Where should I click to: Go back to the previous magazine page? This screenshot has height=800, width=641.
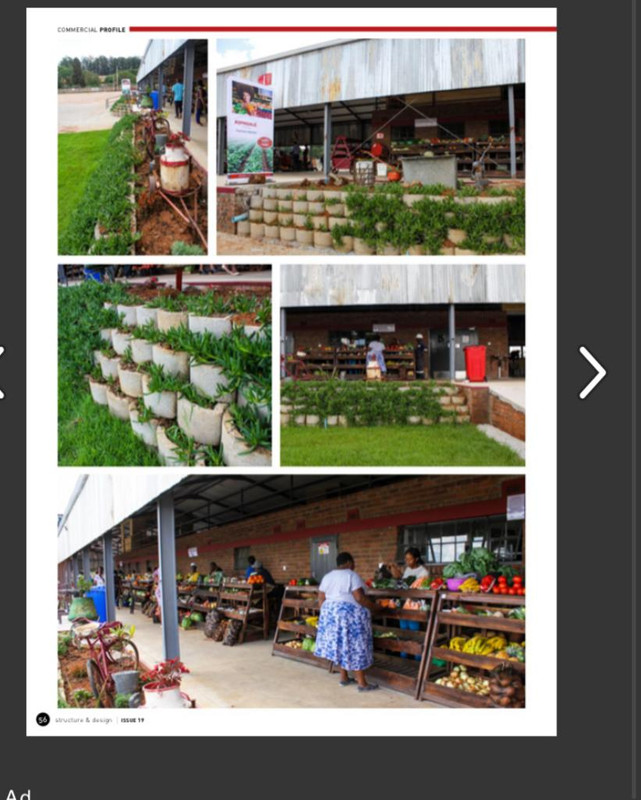[3, 372]
